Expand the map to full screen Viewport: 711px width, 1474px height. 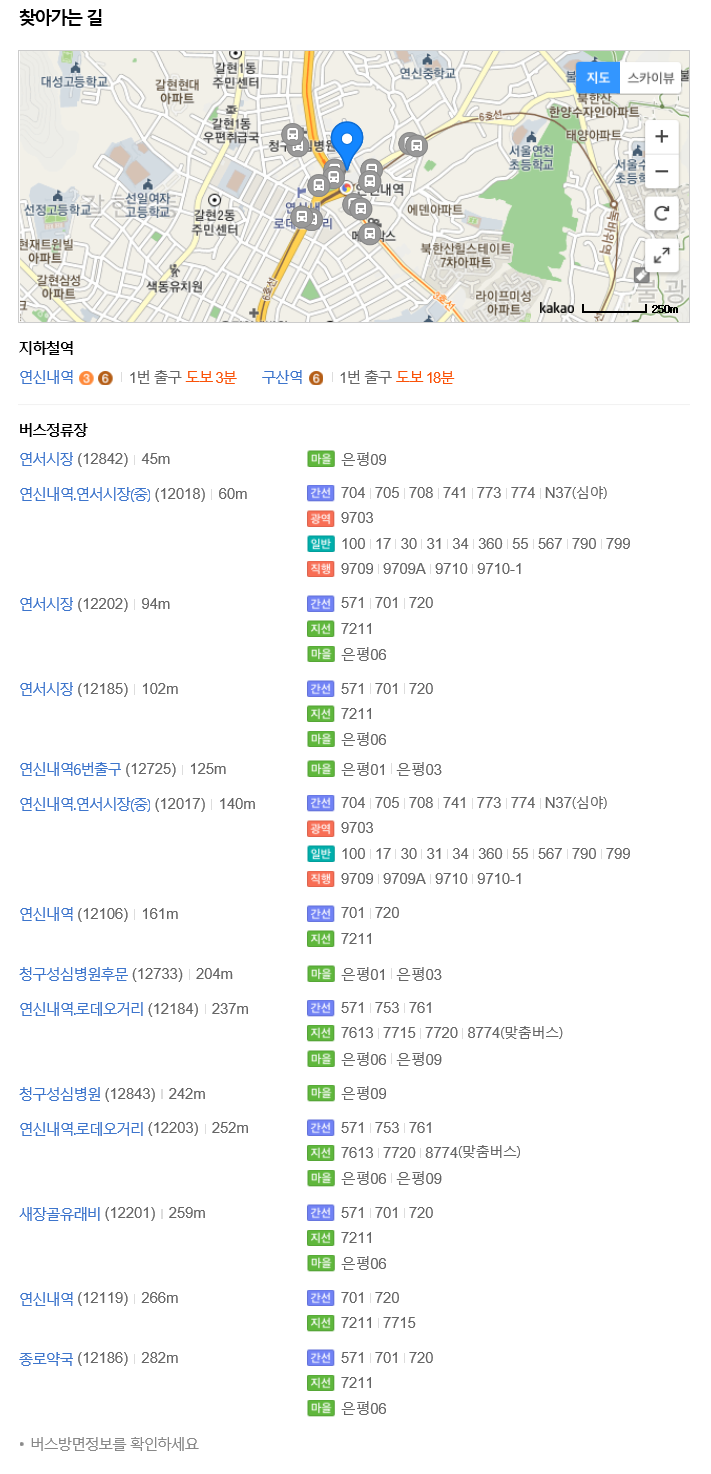(x=662, y=255)
